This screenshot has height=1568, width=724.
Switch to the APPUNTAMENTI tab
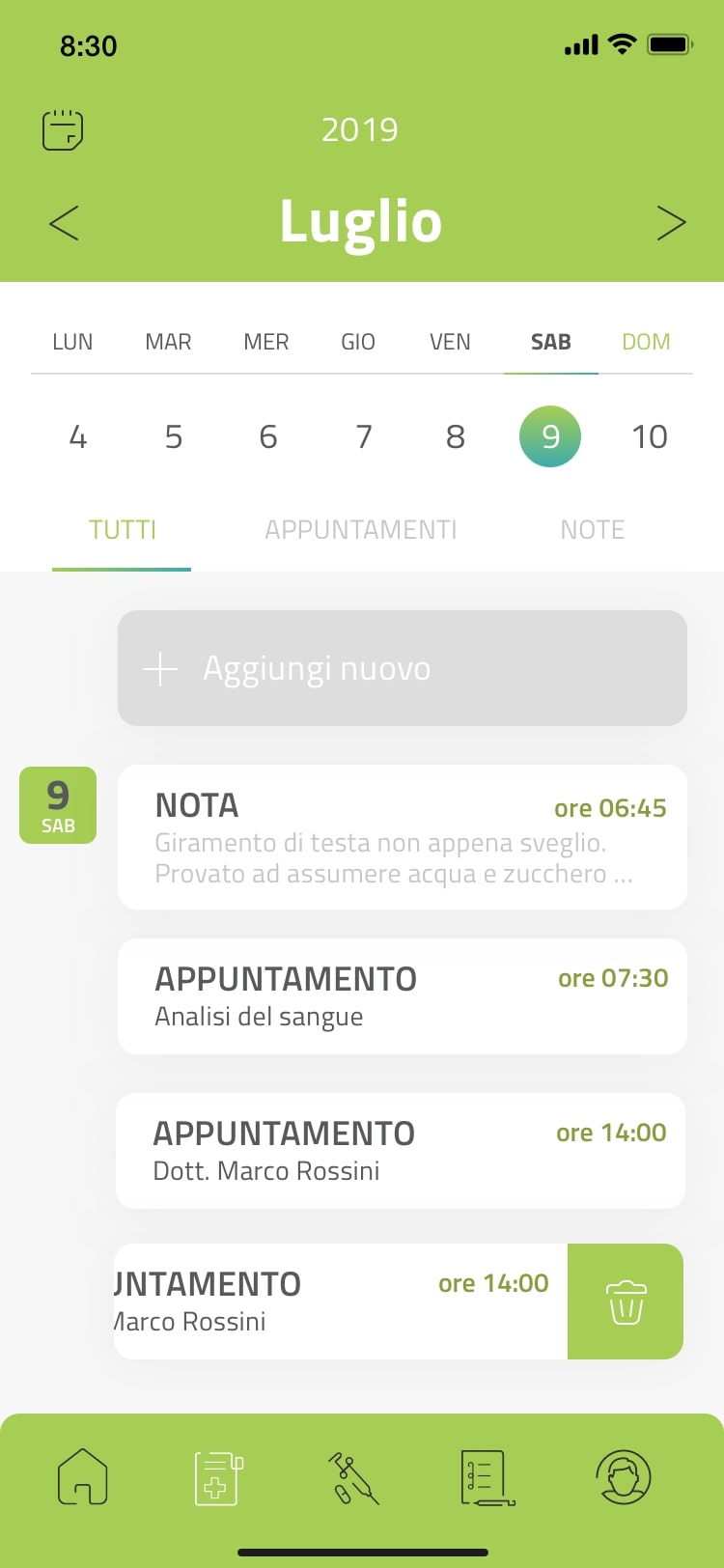361,530
